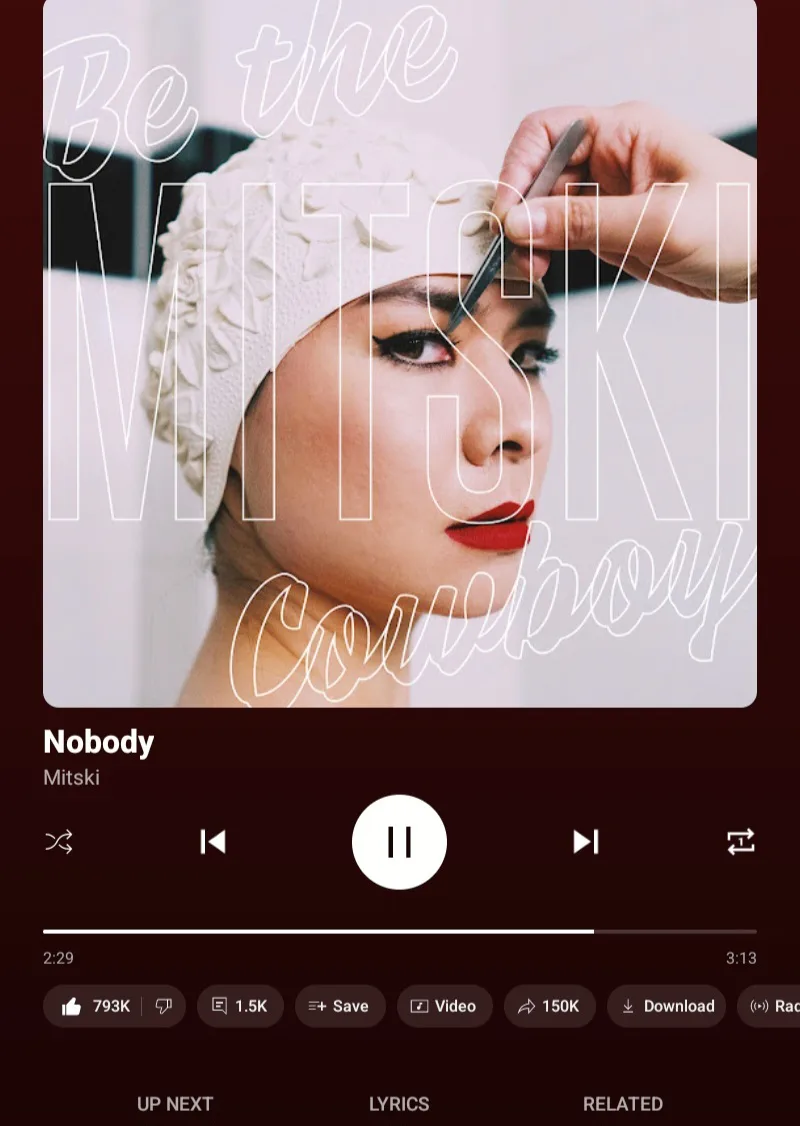Open the Up Next tab

(175, 1104)
